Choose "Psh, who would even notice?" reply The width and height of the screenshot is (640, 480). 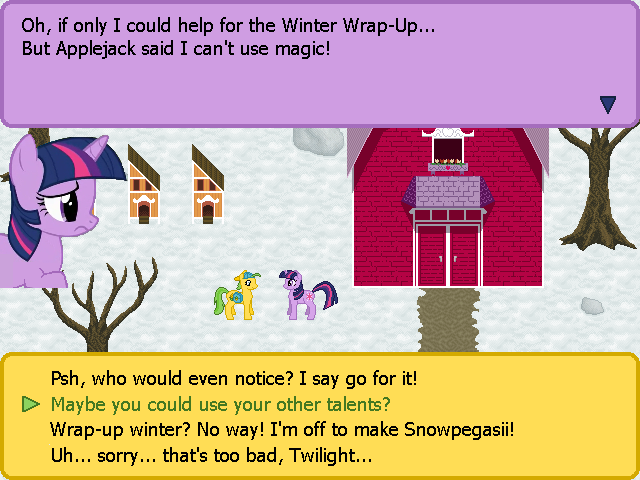pos(233,379)
